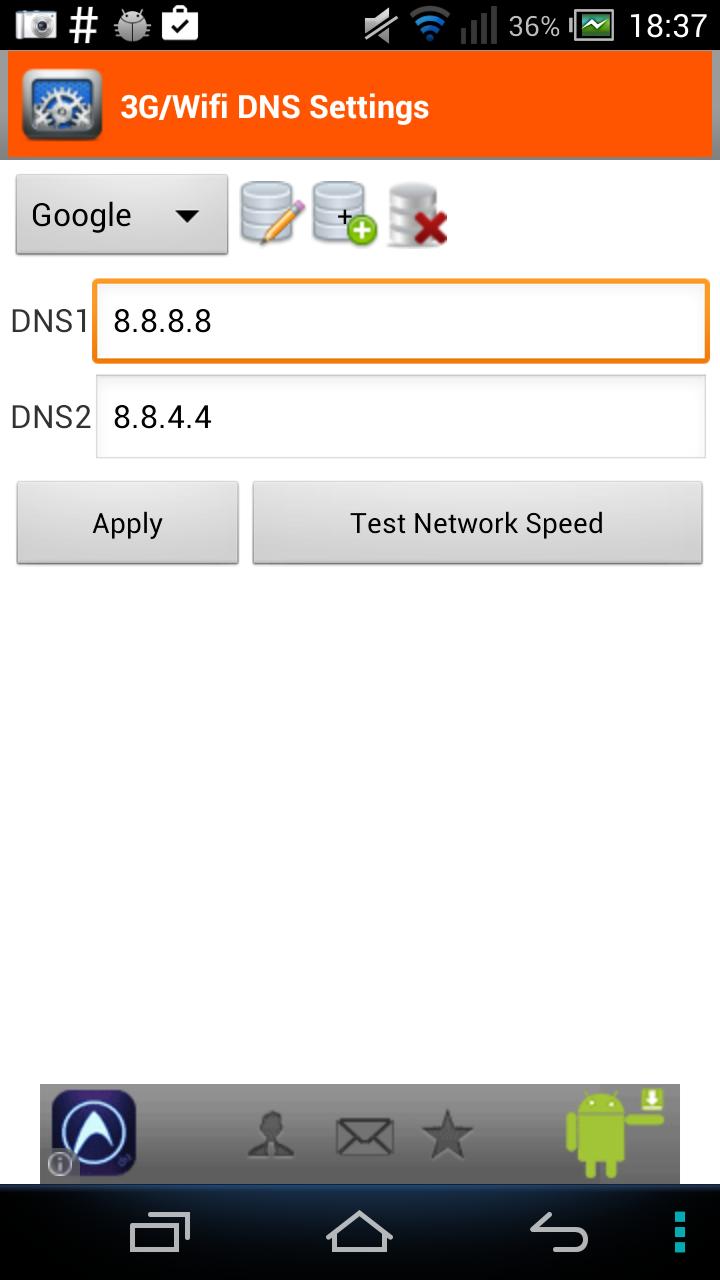Click the add new DNS profile icon

[x=343, y=215]
